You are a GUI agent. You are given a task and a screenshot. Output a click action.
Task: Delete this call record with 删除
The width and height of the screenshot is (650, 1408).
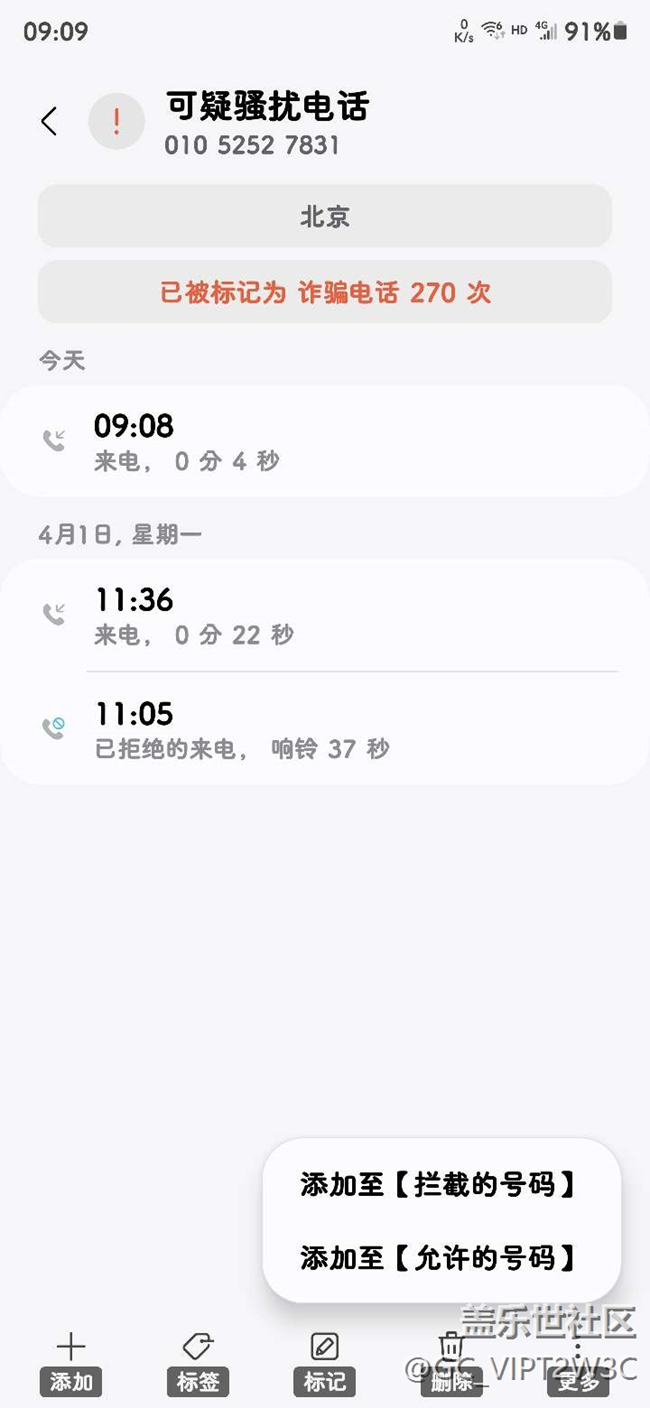[x=452, y=1362]
